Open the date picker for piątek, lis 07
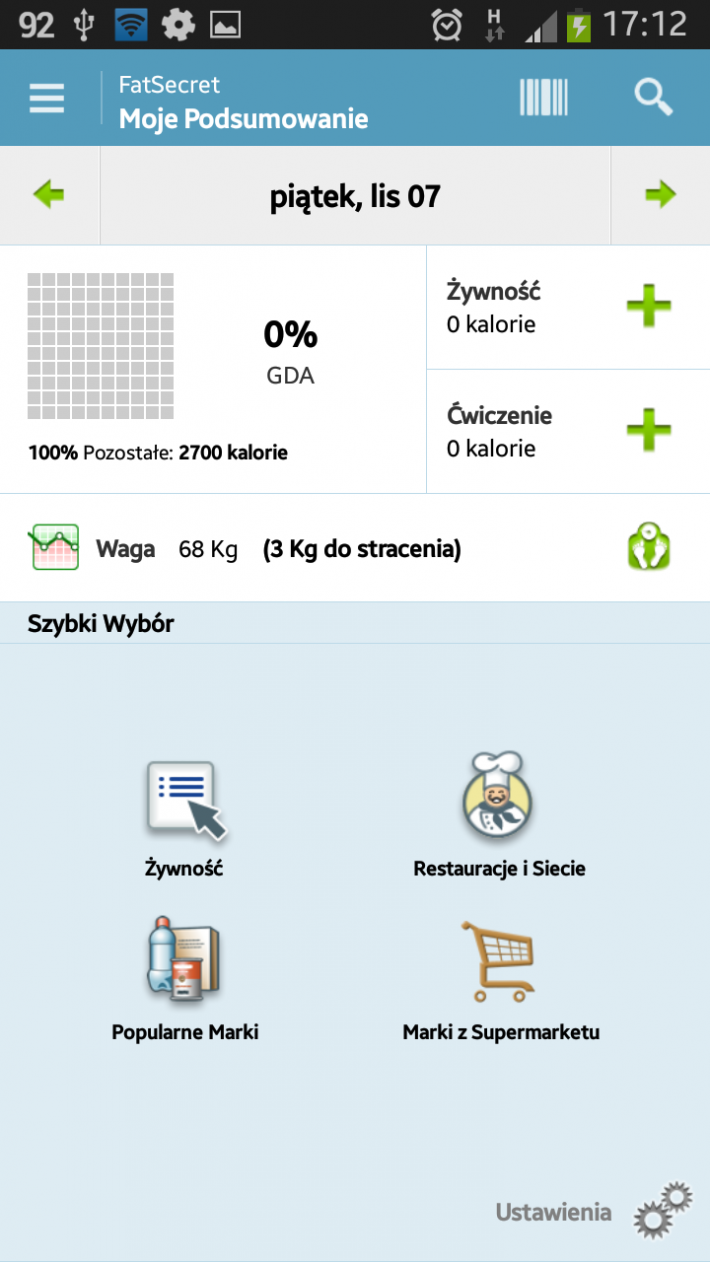Viewport: 710px width, 1262px height. 355,196
